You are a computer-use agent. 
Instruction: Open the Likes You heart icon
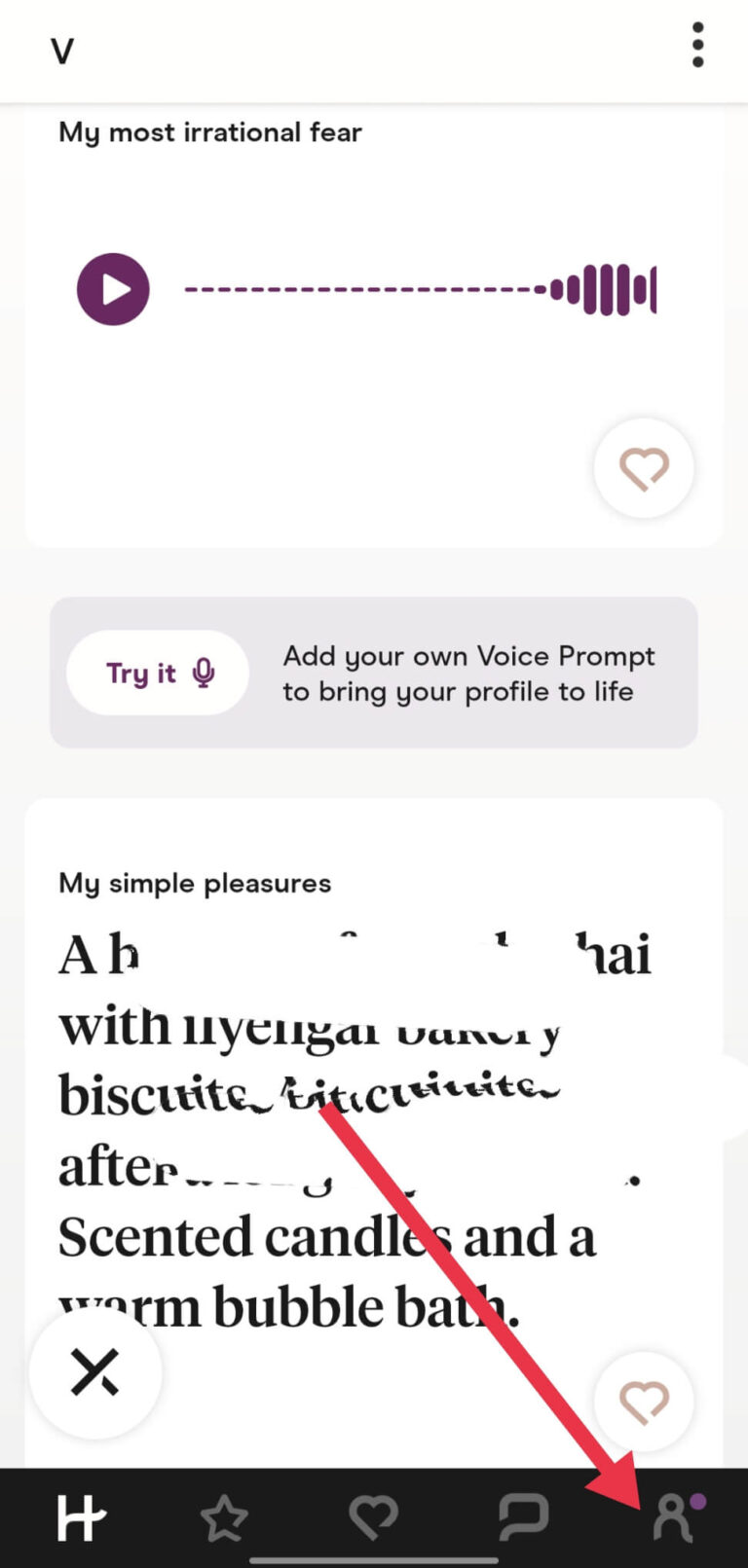(x=374, y=1515)
